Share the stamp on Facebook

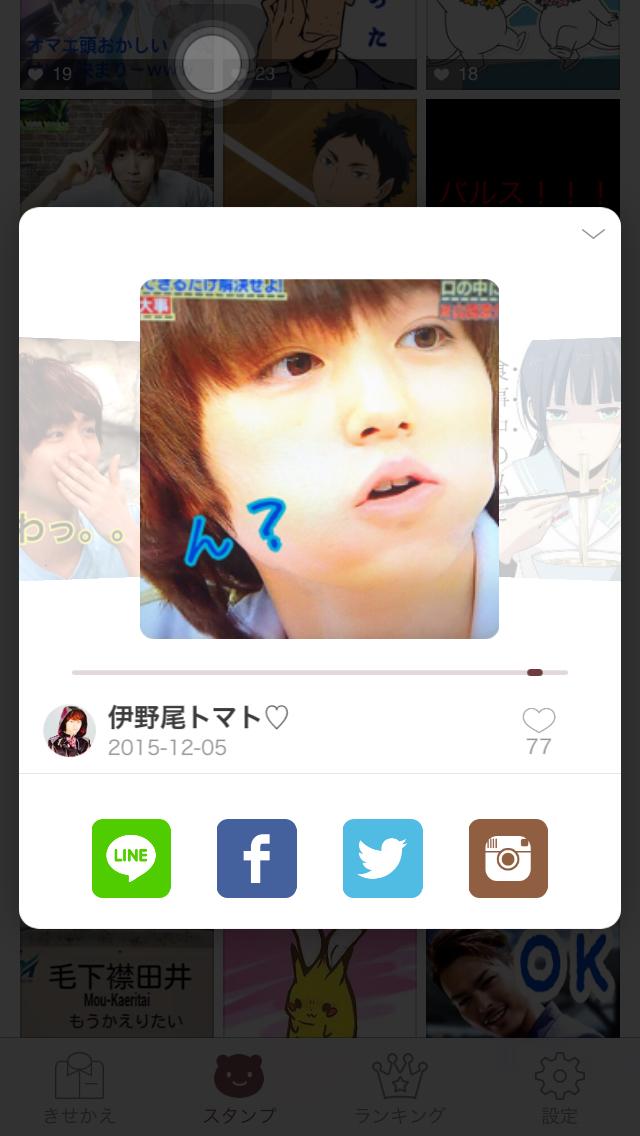(257, 858)
